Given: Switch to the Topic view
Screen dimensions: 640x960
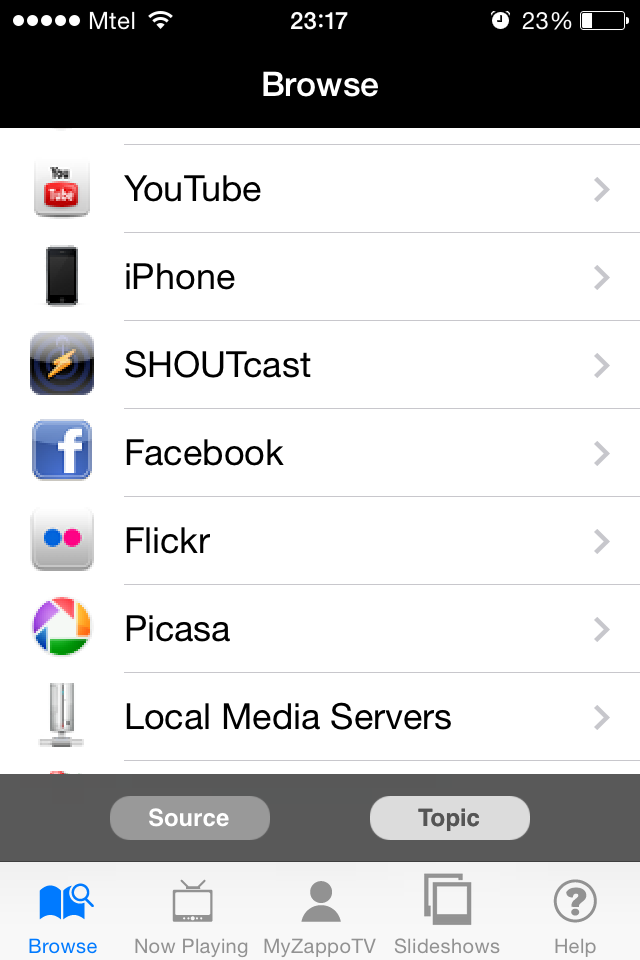Looking at the screenshot, I should pyautogui.click(x=449, y=818).
